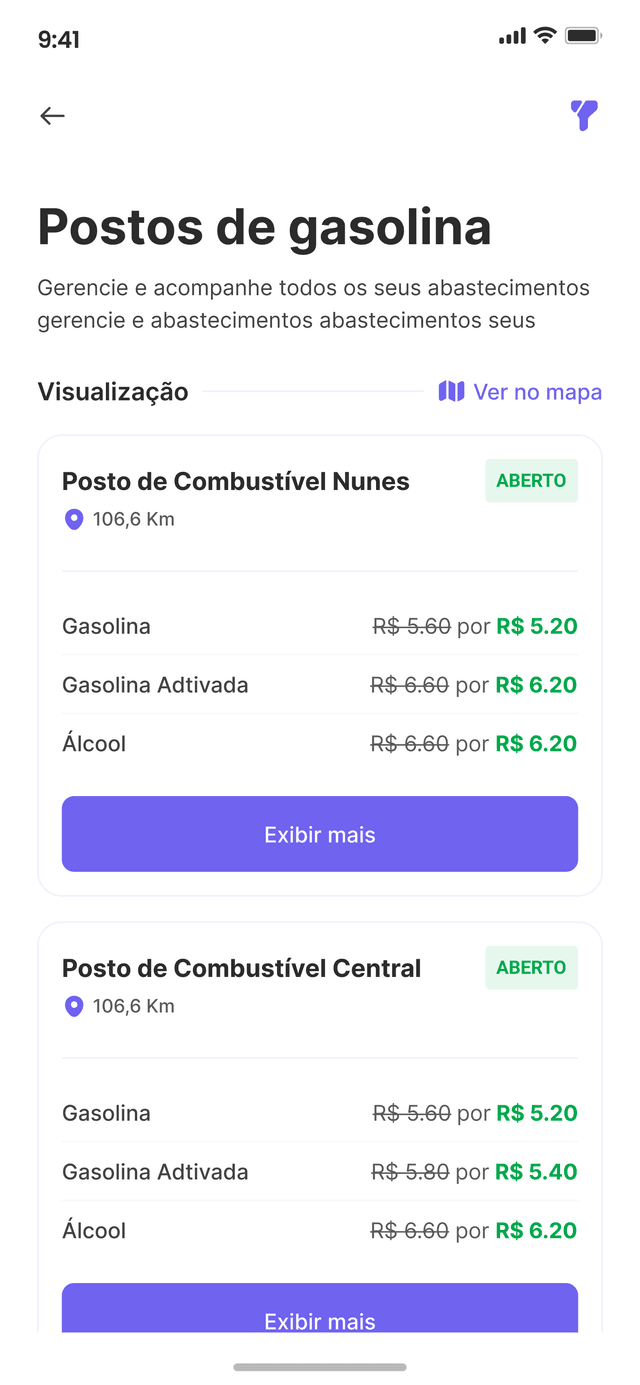Open the Posto de Combustível Central card
This screenshot has width=640, height=1385.
pyautogui.click(x=242, y=969)
